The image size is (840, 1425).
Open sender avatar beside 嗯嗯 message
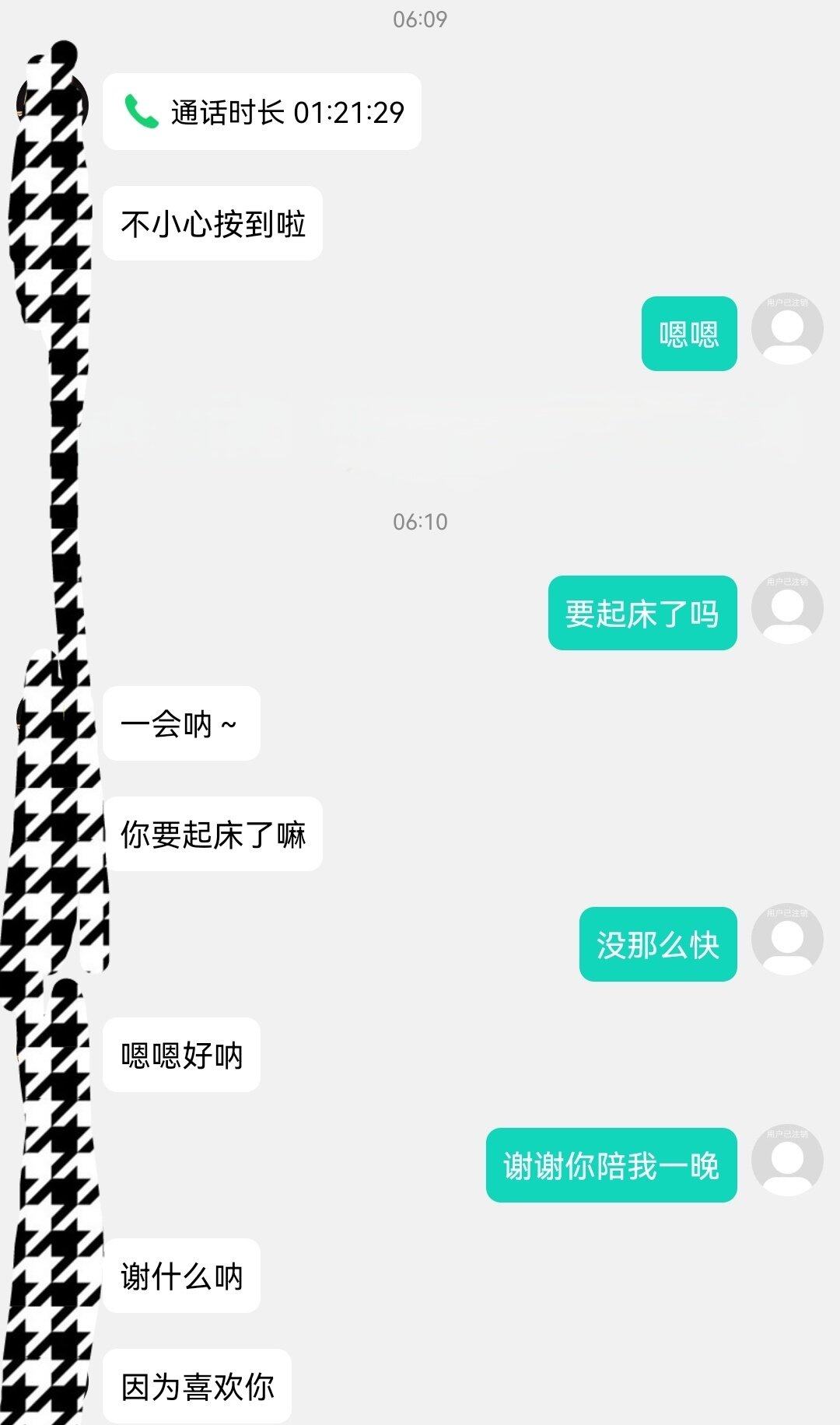point(786,330)
